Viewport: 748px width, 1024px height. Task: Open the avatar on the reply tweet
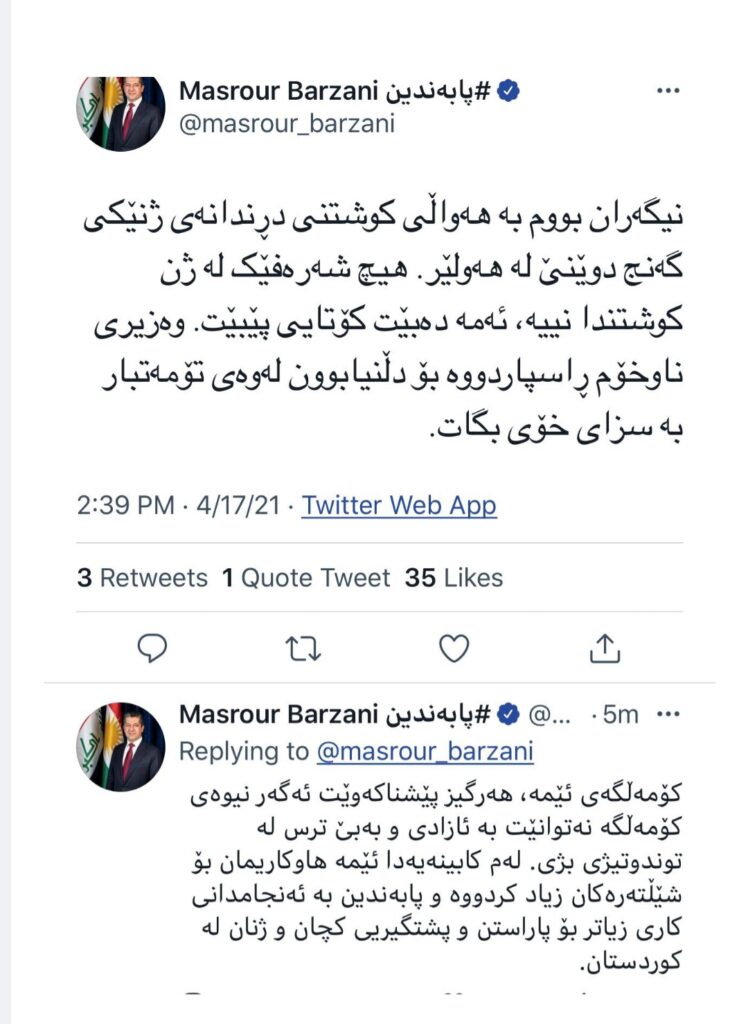click(x=121, y=747)
